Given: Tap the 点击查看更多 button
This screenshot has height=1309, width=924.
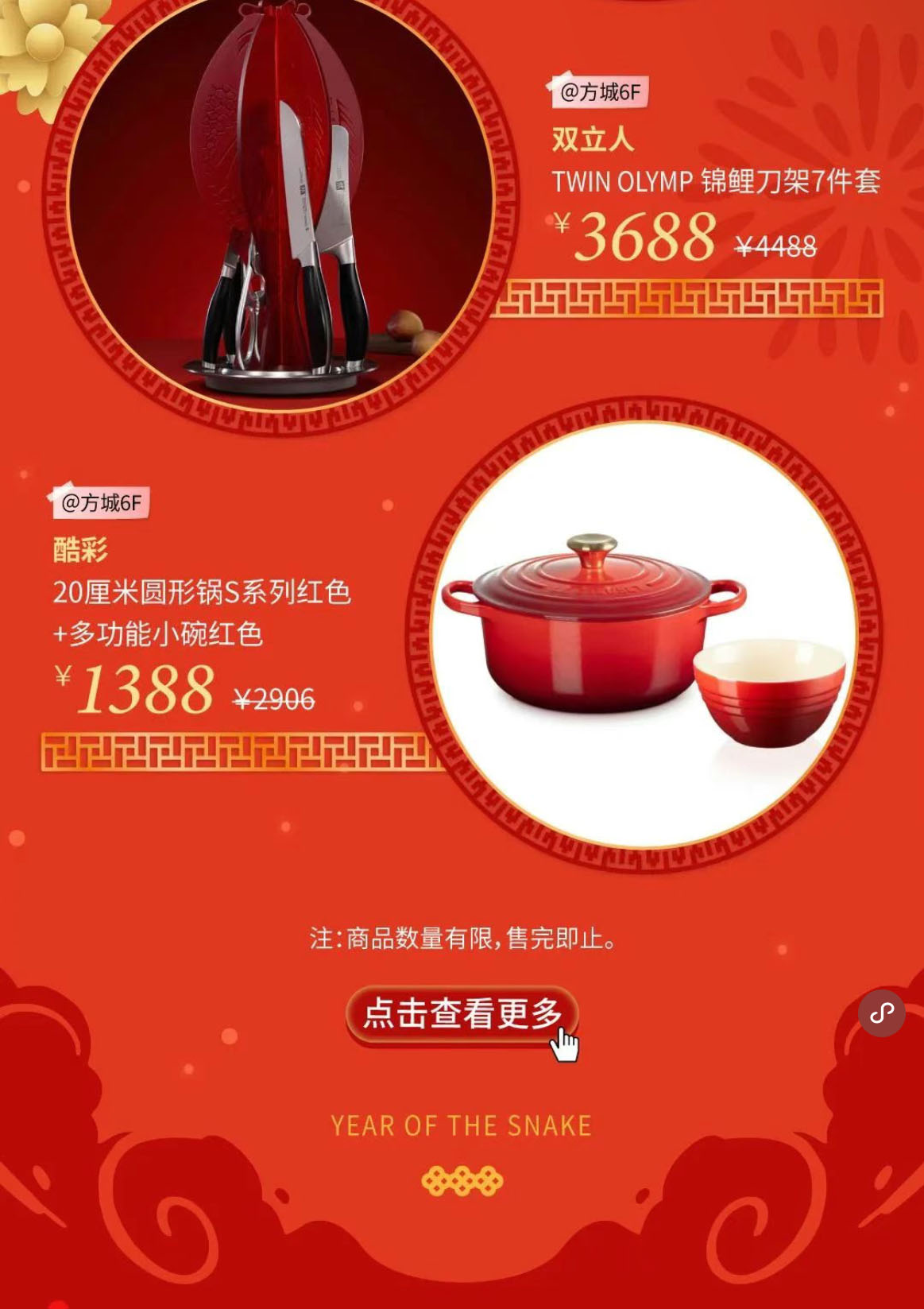Looking at the screenshot, I should (462, 1013).
